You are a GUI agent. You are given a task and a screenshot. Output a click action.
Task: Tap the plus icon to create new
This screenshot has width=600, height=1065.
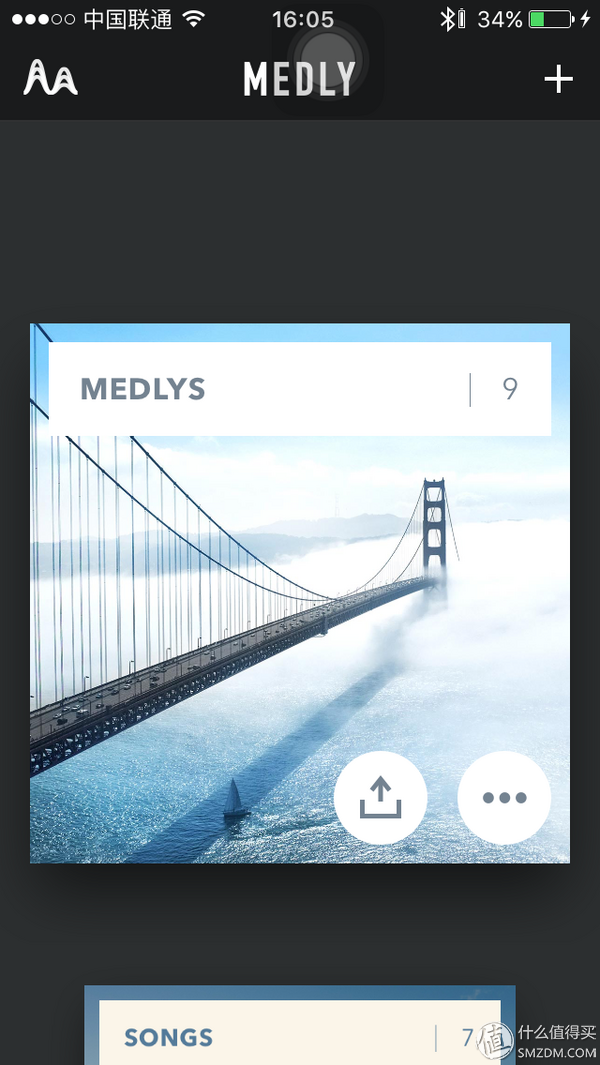point(558,79)
